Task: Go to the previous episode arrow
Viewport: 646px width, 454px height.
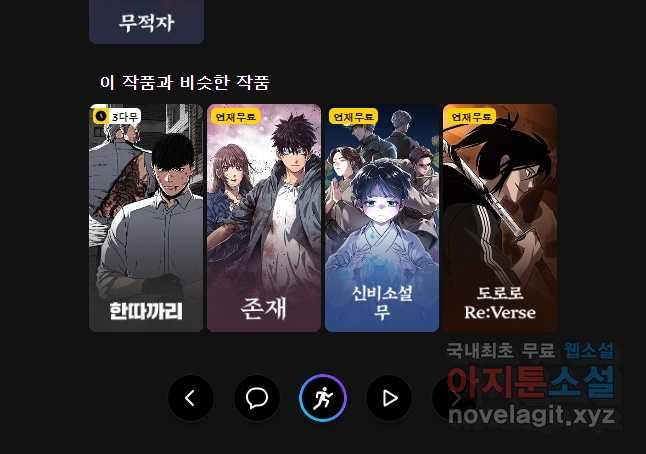Action: [190, 399]
